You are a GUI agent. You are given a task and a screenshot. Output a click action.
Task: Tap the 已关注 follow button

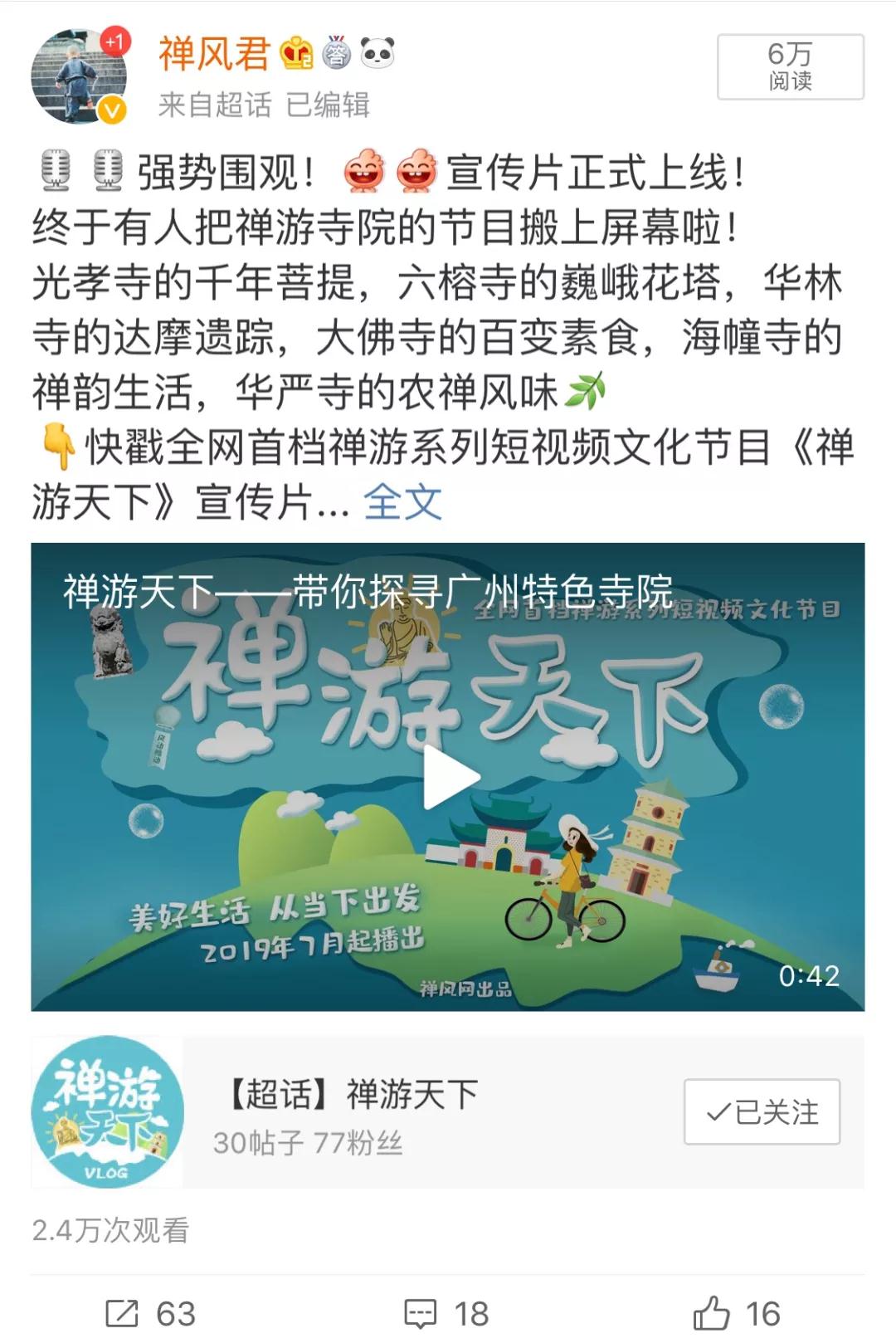[762, 1112]
